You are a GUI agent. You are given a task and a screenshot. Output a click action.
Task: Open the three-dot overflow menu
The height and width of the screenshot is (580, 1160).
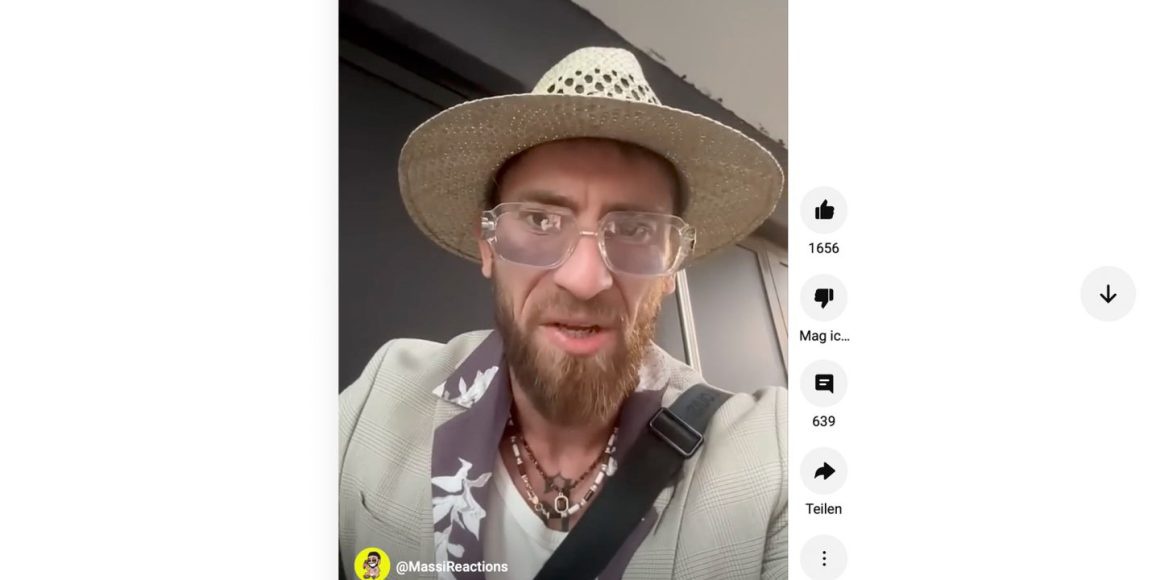(x=823, y=558)
